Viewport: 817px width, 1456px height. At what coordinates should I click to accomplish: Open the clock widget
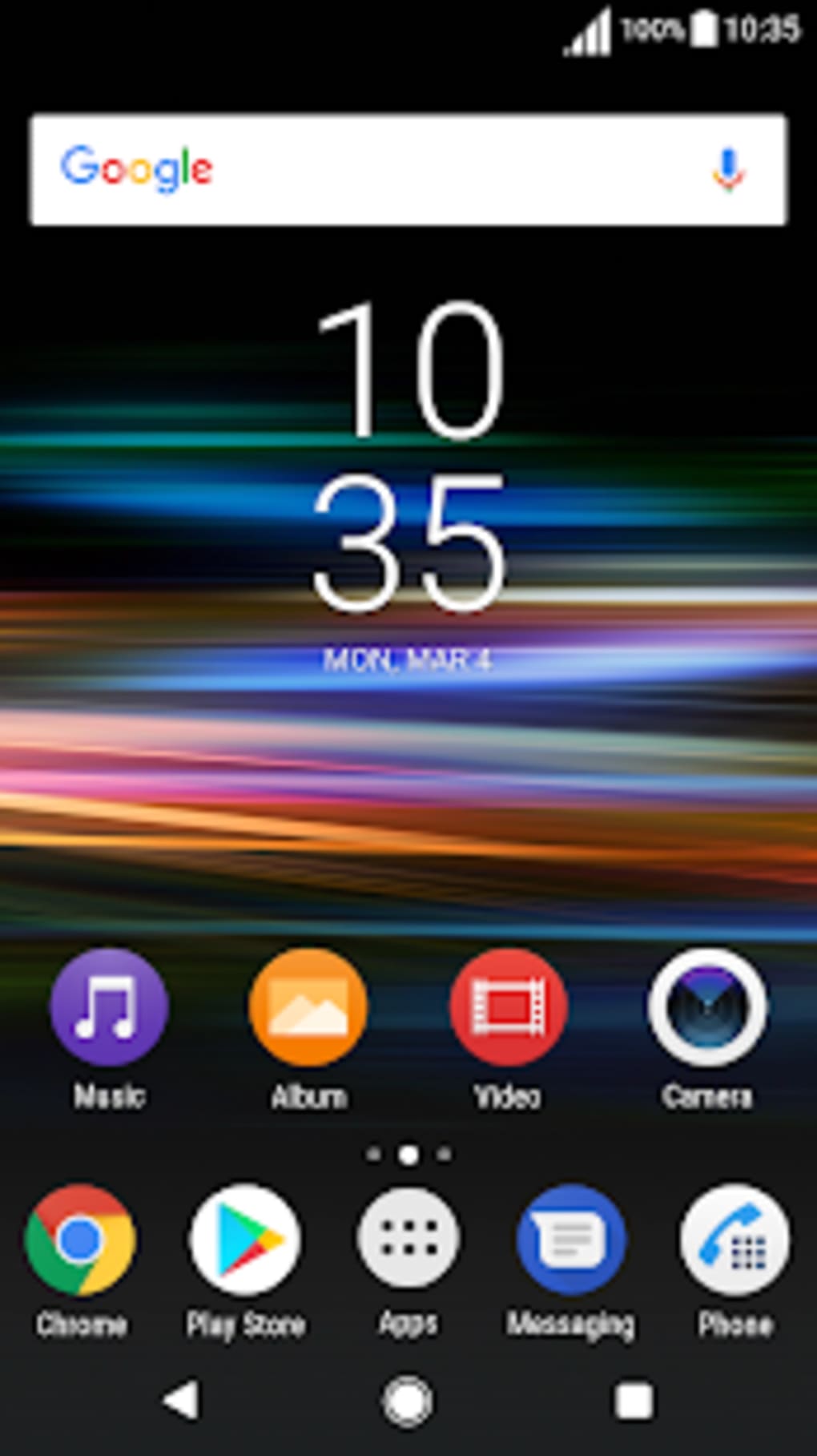tap(408, 457)
